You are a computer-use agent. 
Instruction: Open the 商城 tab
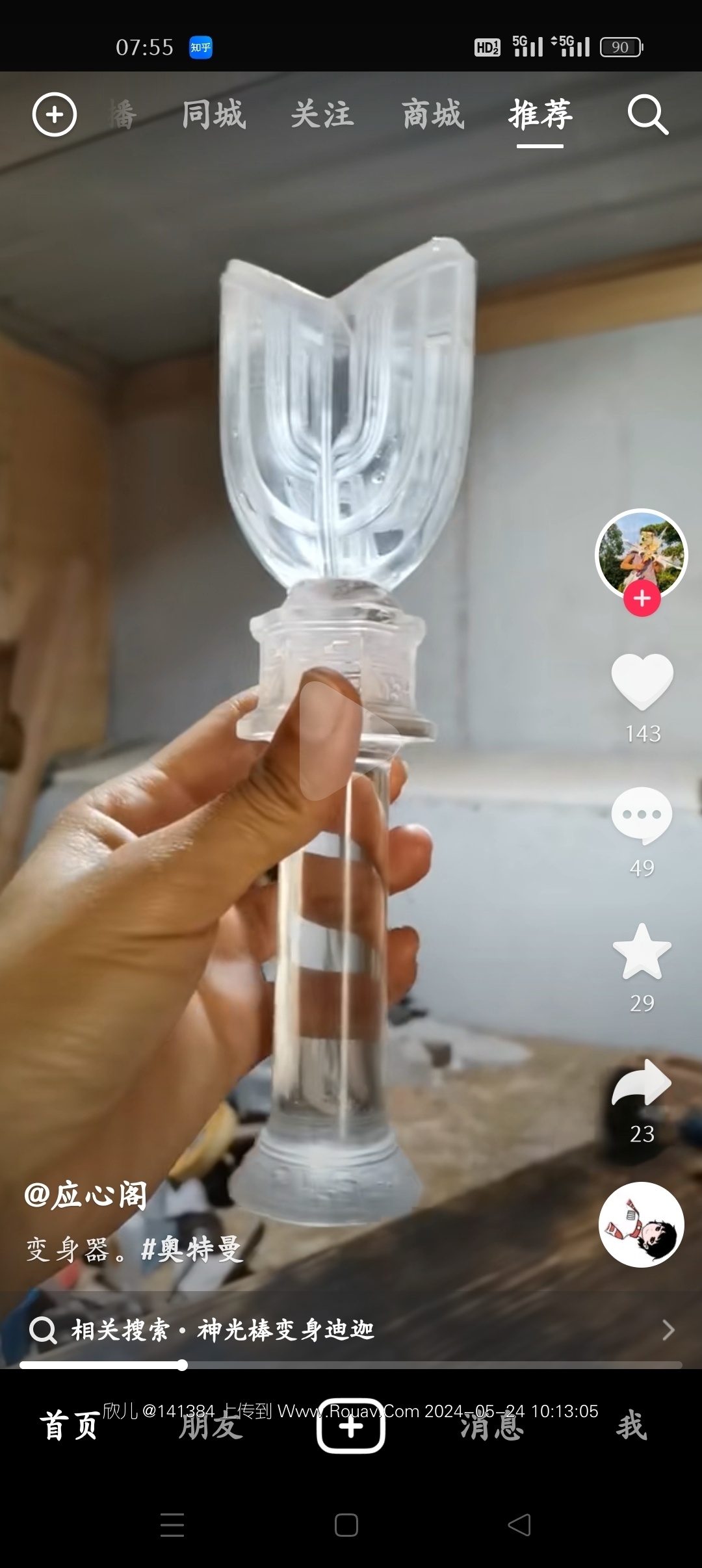coord(433,115)
